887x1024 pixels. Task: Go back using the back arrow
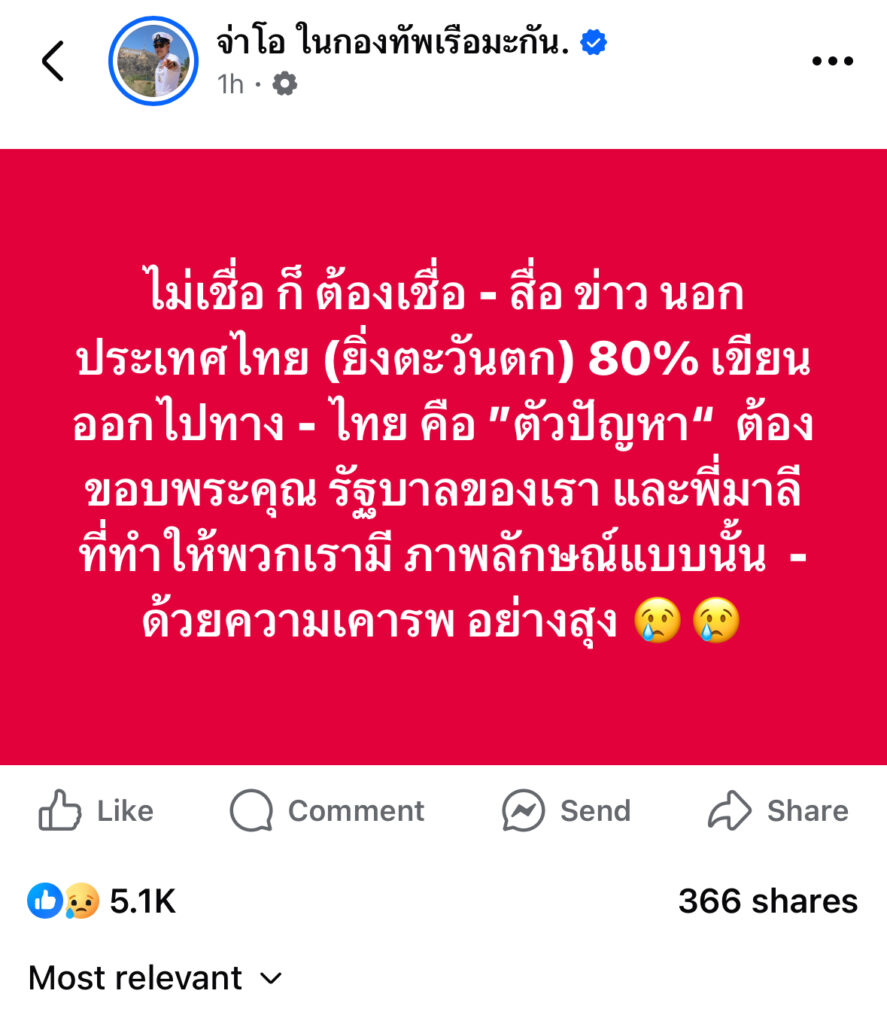point(52,61)
